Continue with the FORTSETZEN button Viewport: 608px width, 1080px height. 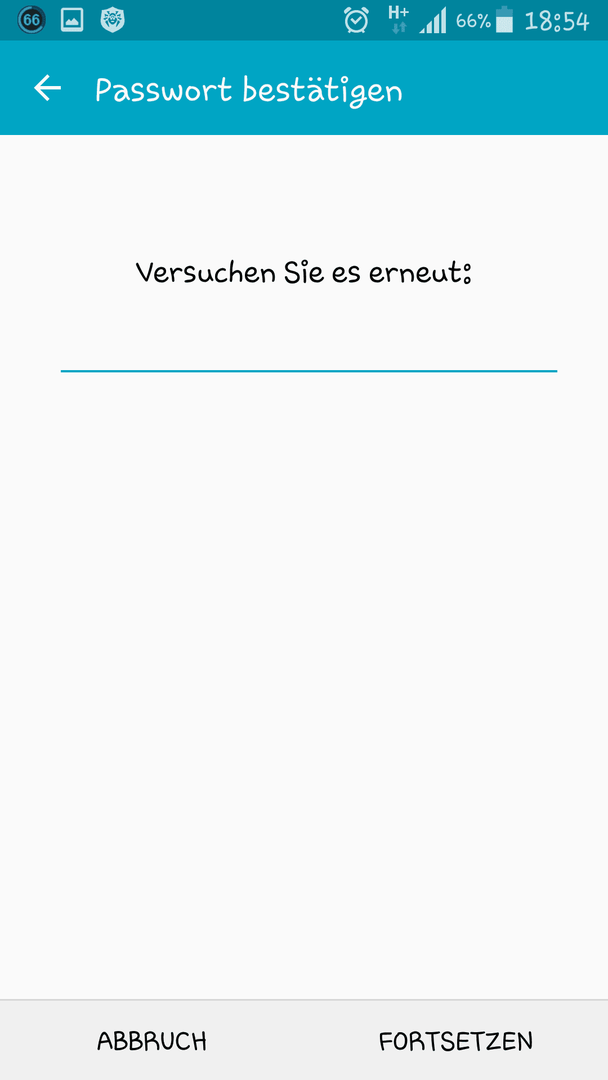coord(456,1040)
